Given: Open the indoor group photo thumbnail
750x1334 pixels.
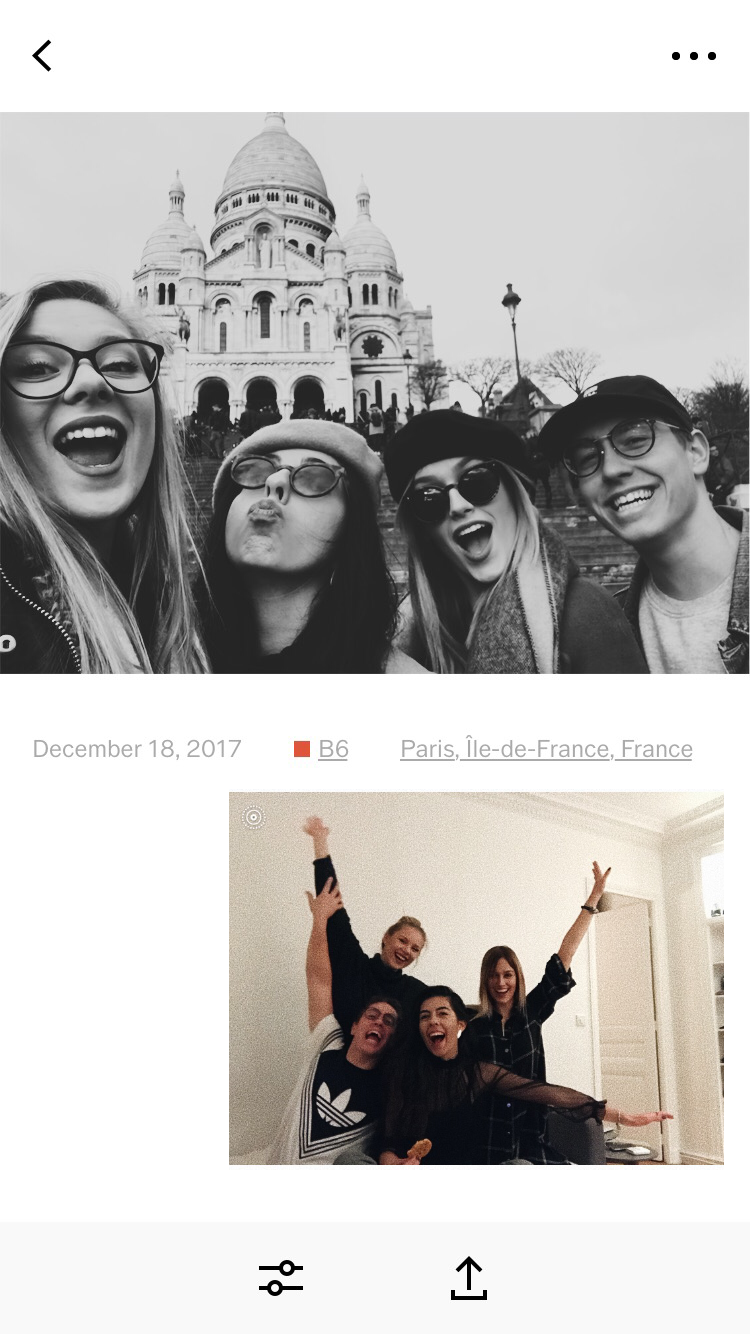Looking at the screenshot, I should (x=476, y=978).
